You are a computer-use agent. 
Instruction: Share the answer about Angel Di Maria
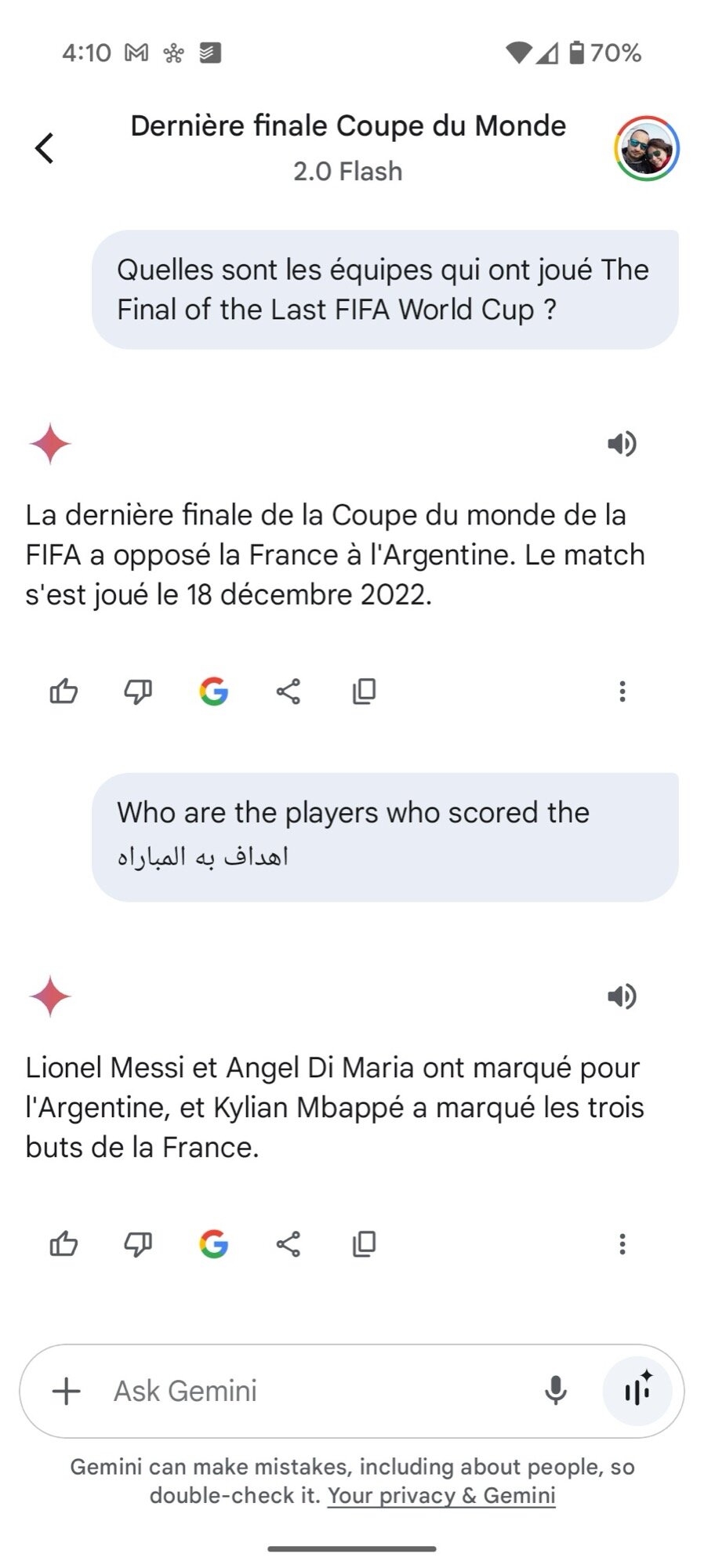point(288,1243)
